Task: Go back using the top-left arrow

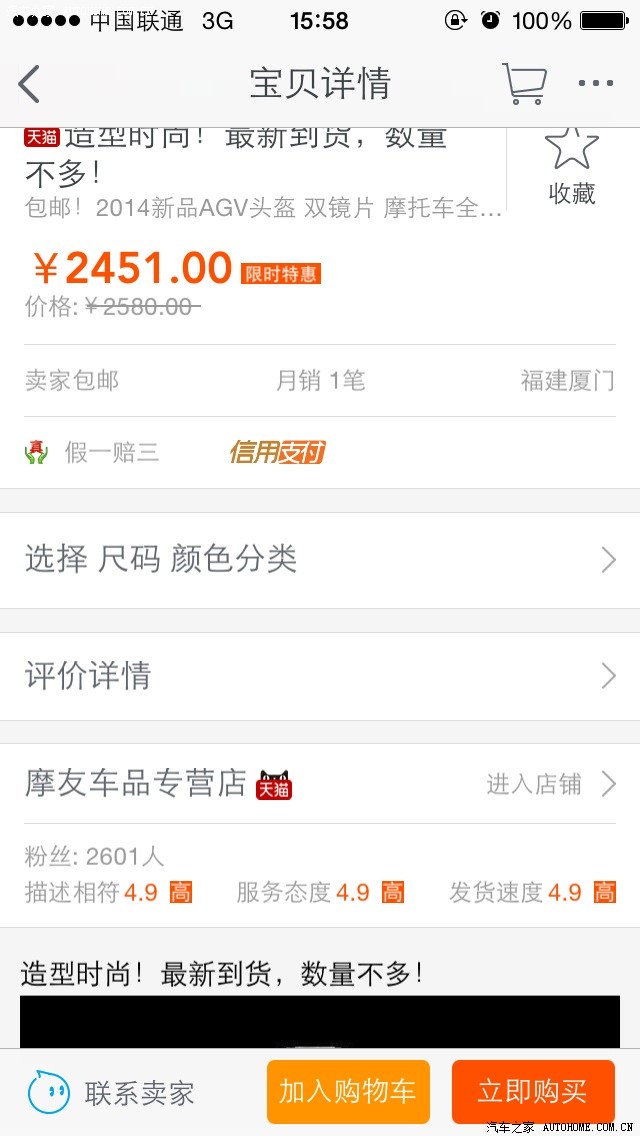Action: pos(29,84)
